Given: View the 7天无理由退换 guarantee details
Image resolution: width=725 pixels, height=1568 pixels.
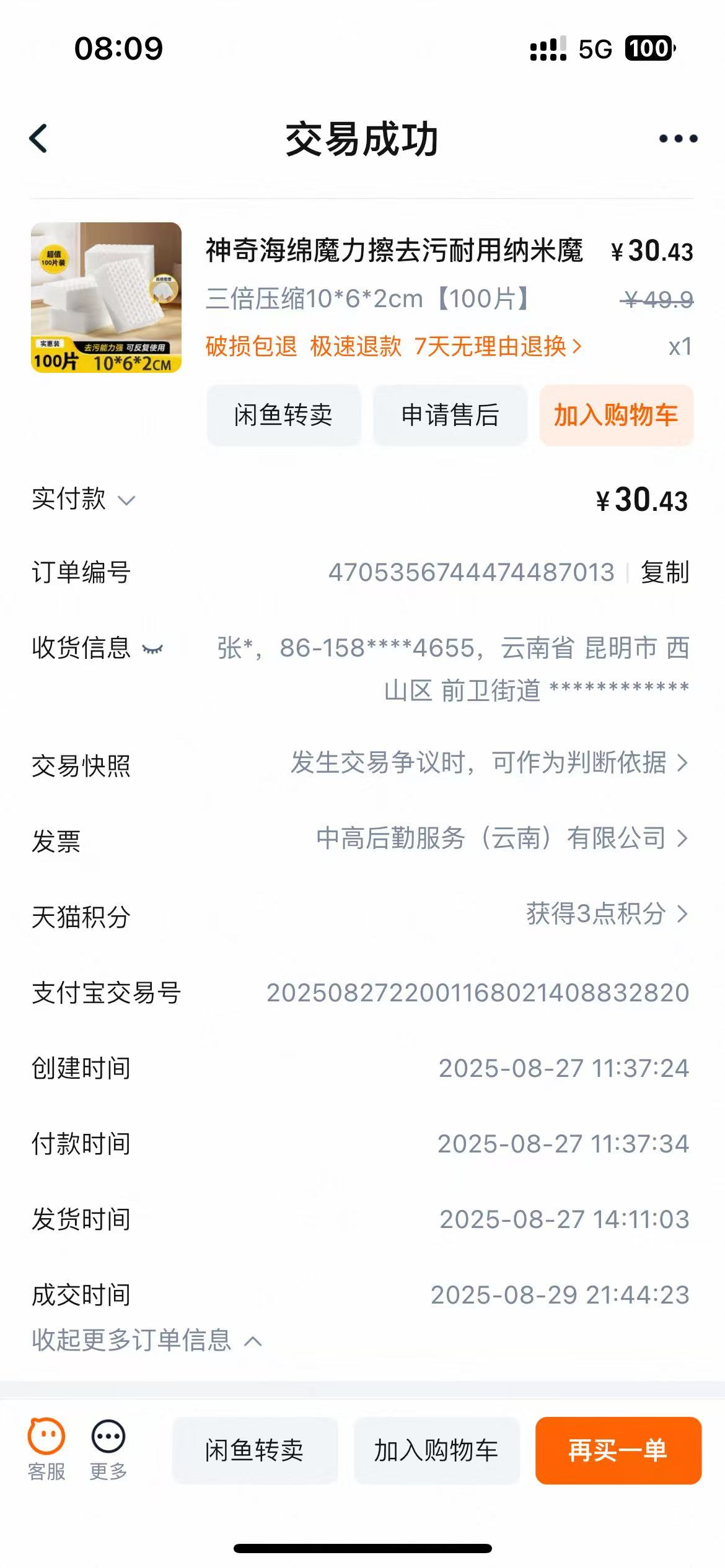Looking at the screenshot, I should [498, 346].
